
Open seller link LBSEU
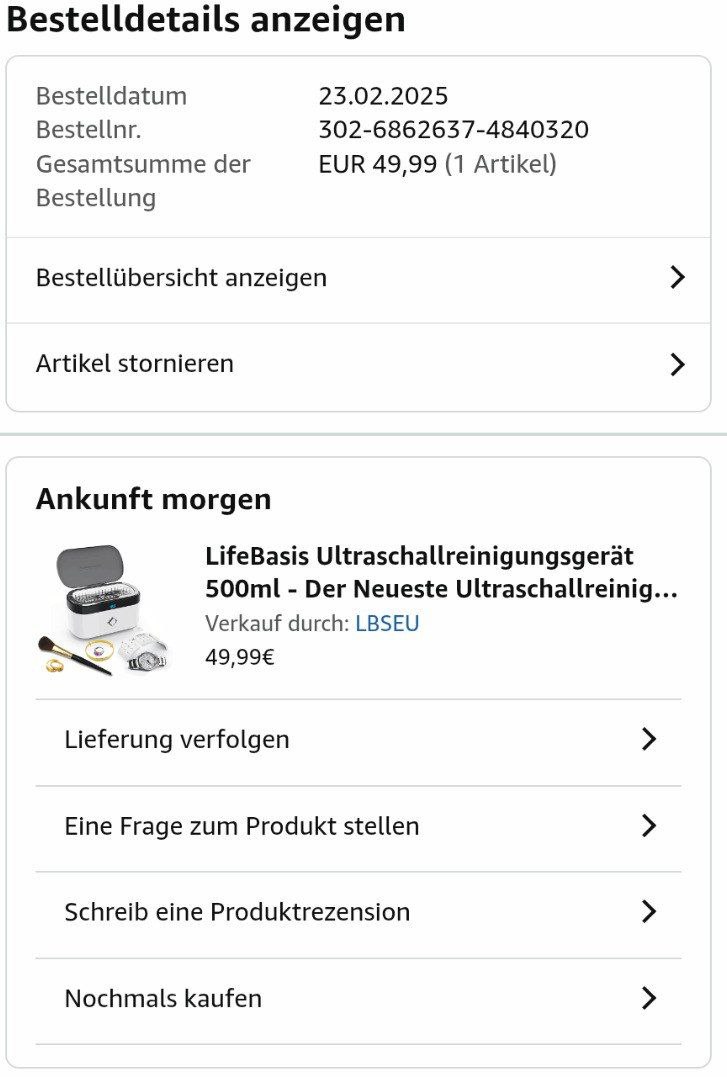(x=387, y=624)
